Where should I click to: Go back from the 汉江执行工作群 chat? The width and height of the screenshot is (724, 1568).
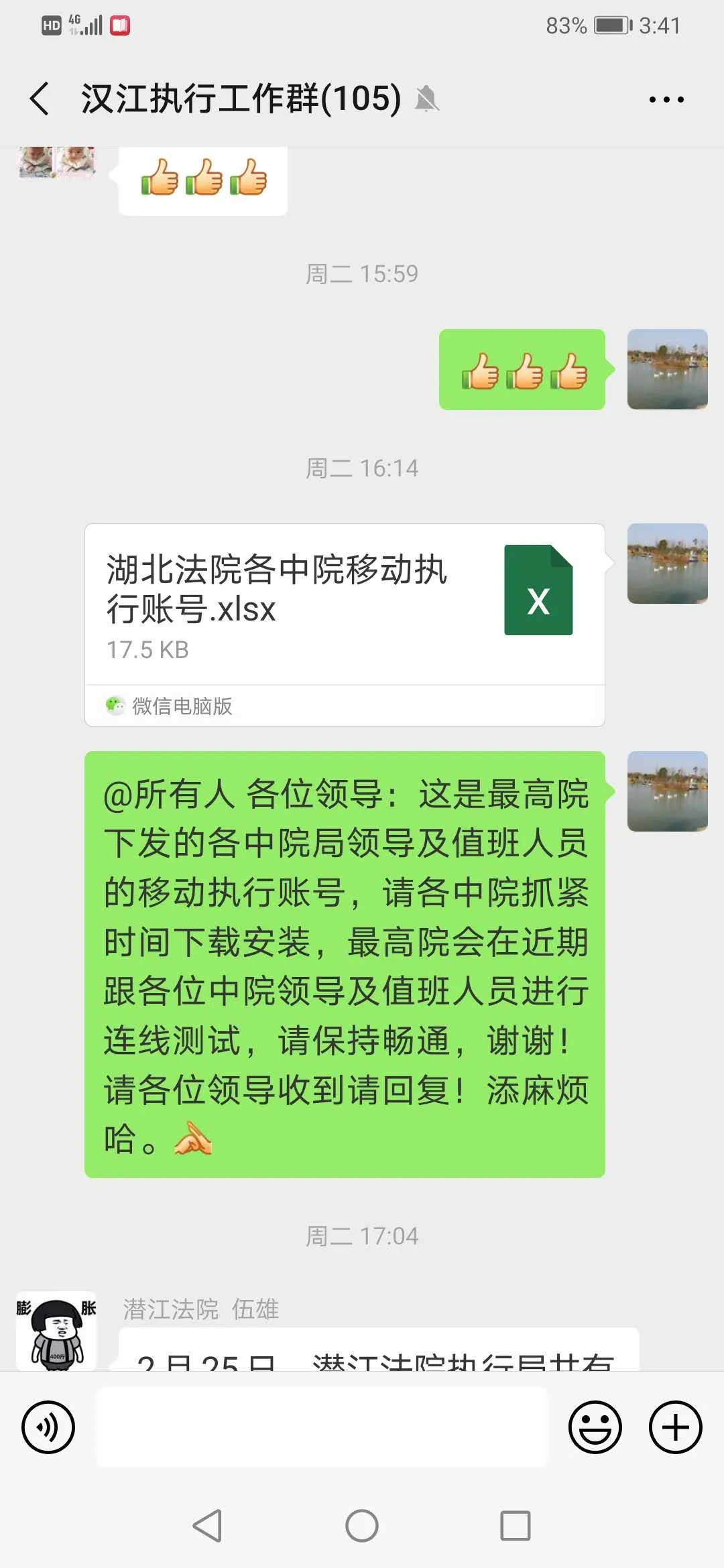click(40, 99)
